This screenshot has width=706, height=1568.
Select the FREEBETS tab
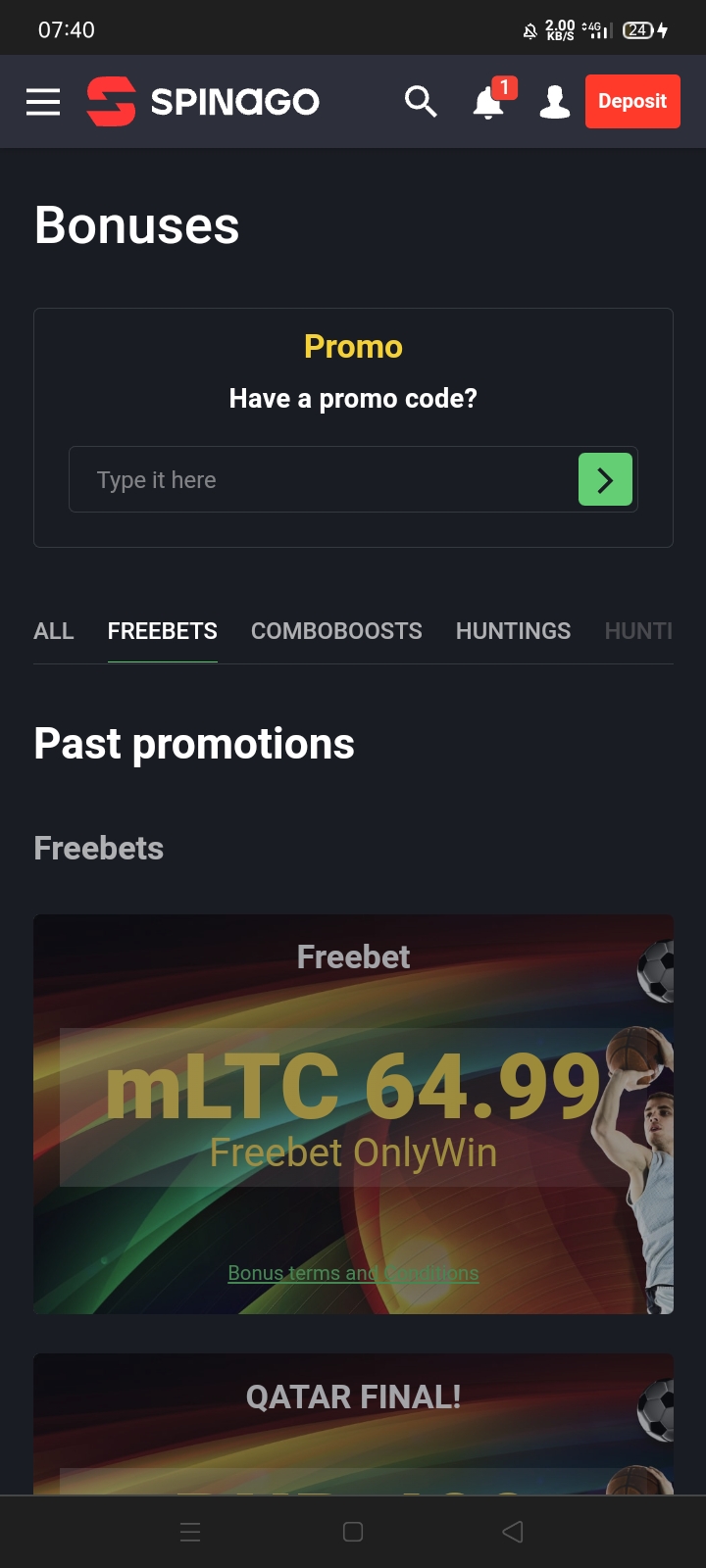(x=163, y=631)
